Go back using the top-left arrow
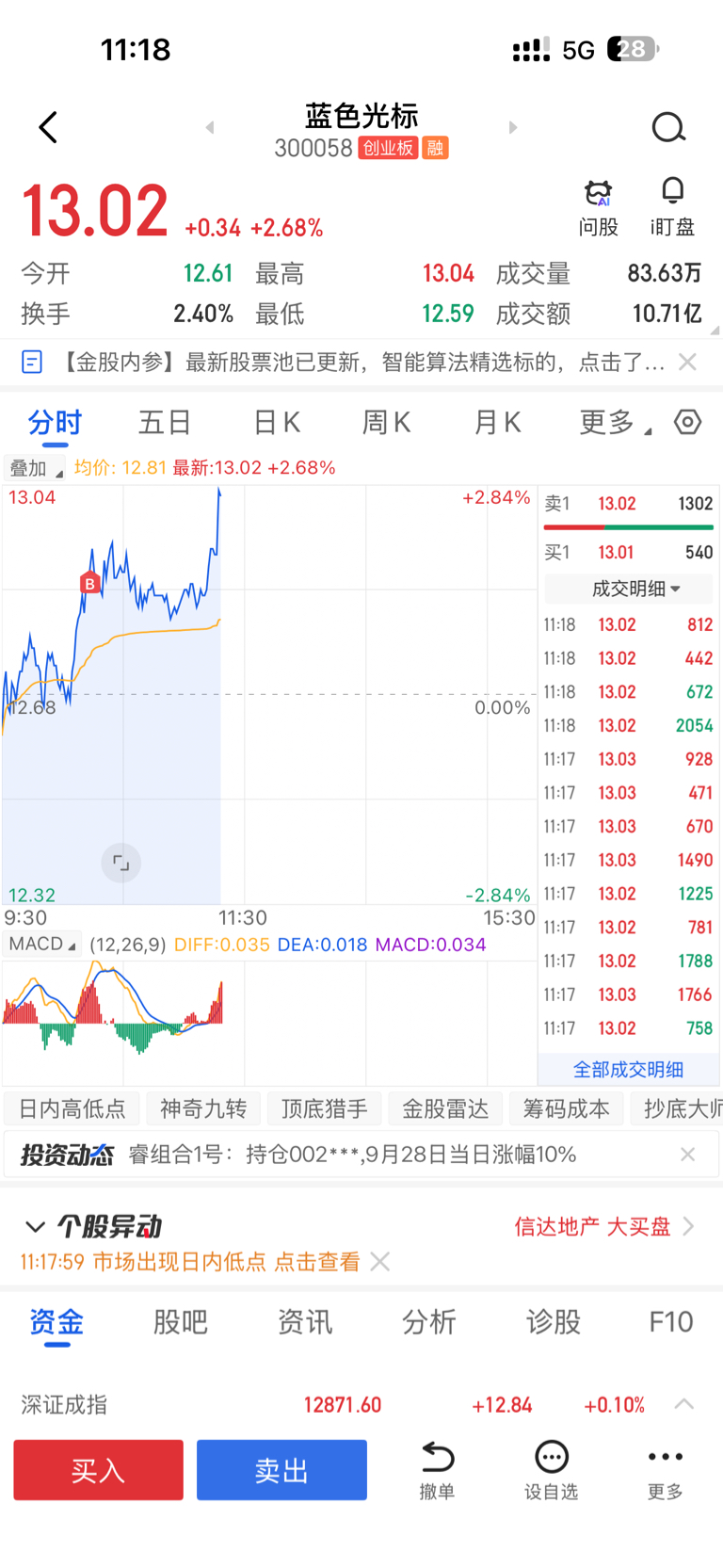This screenshot has height=1568, width=723. pyautogui.click(x=48, y=127)
